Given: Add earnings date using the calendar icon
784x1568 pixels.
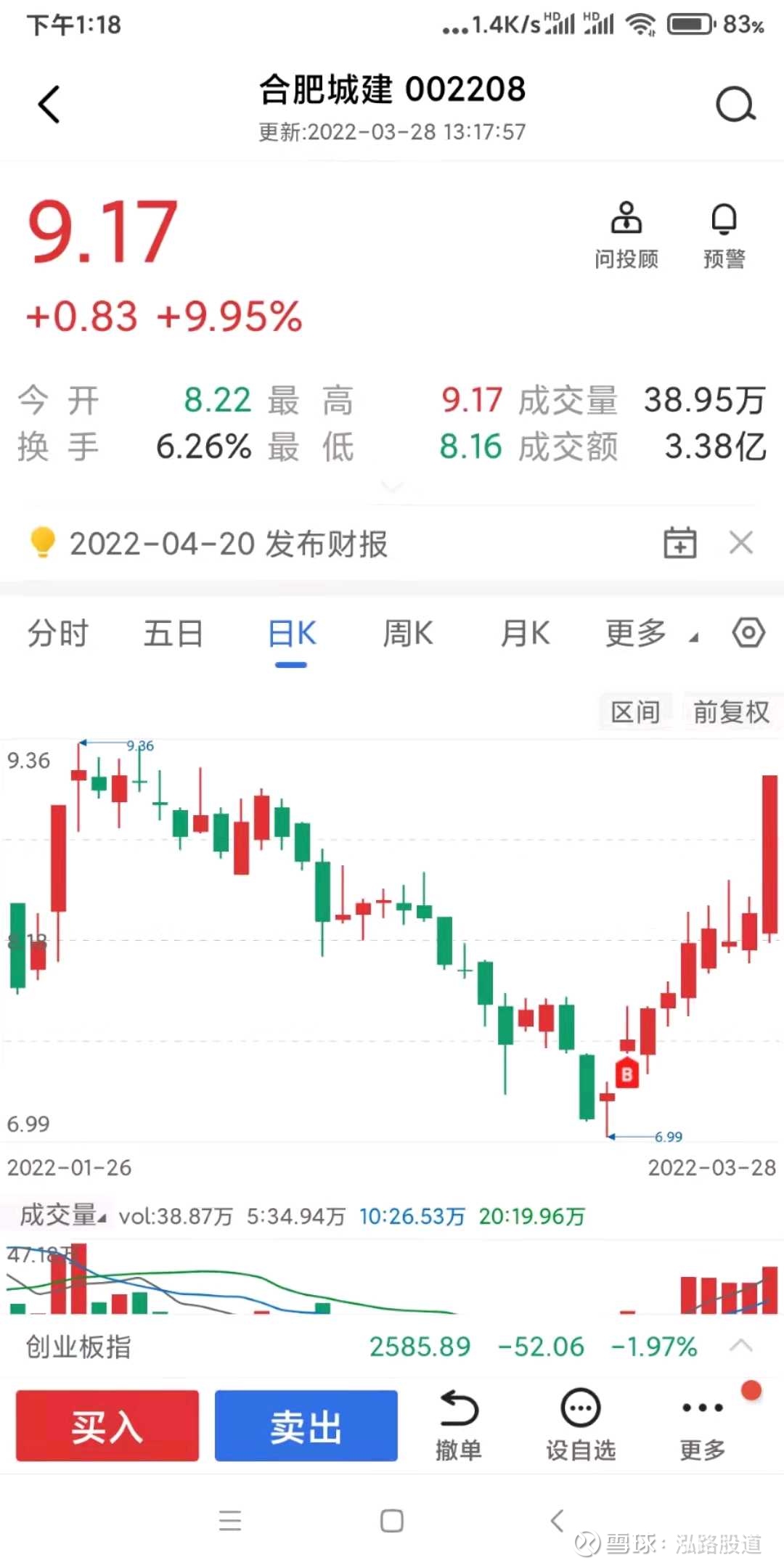Looking at the screenshot, I should point(679,542).
